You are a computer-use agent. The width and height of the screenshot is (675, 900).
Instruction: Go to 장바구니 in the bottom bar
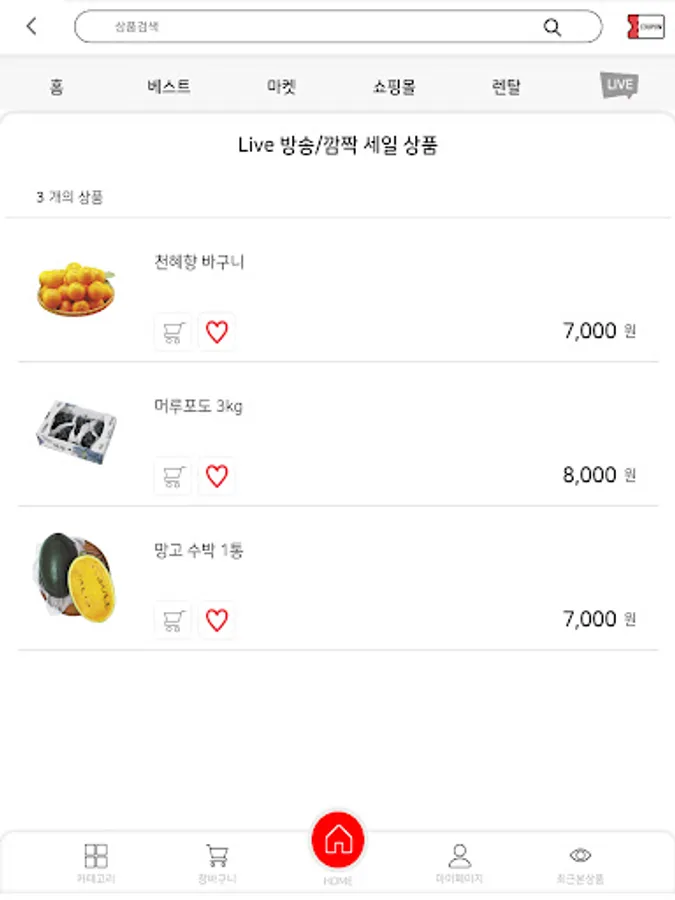(x=217, y=862)
